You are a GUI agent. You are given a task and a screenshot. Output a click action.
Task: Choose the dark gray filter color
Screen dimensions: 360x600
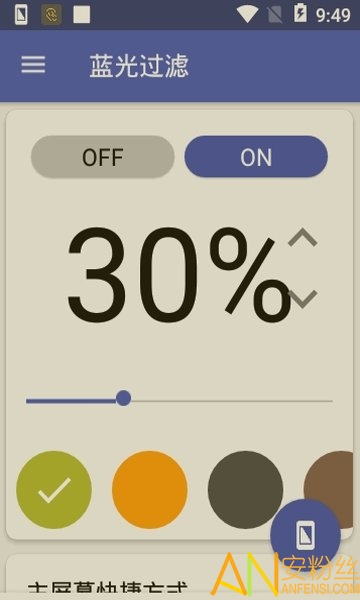pyautogui.click(x=246, y=489)
